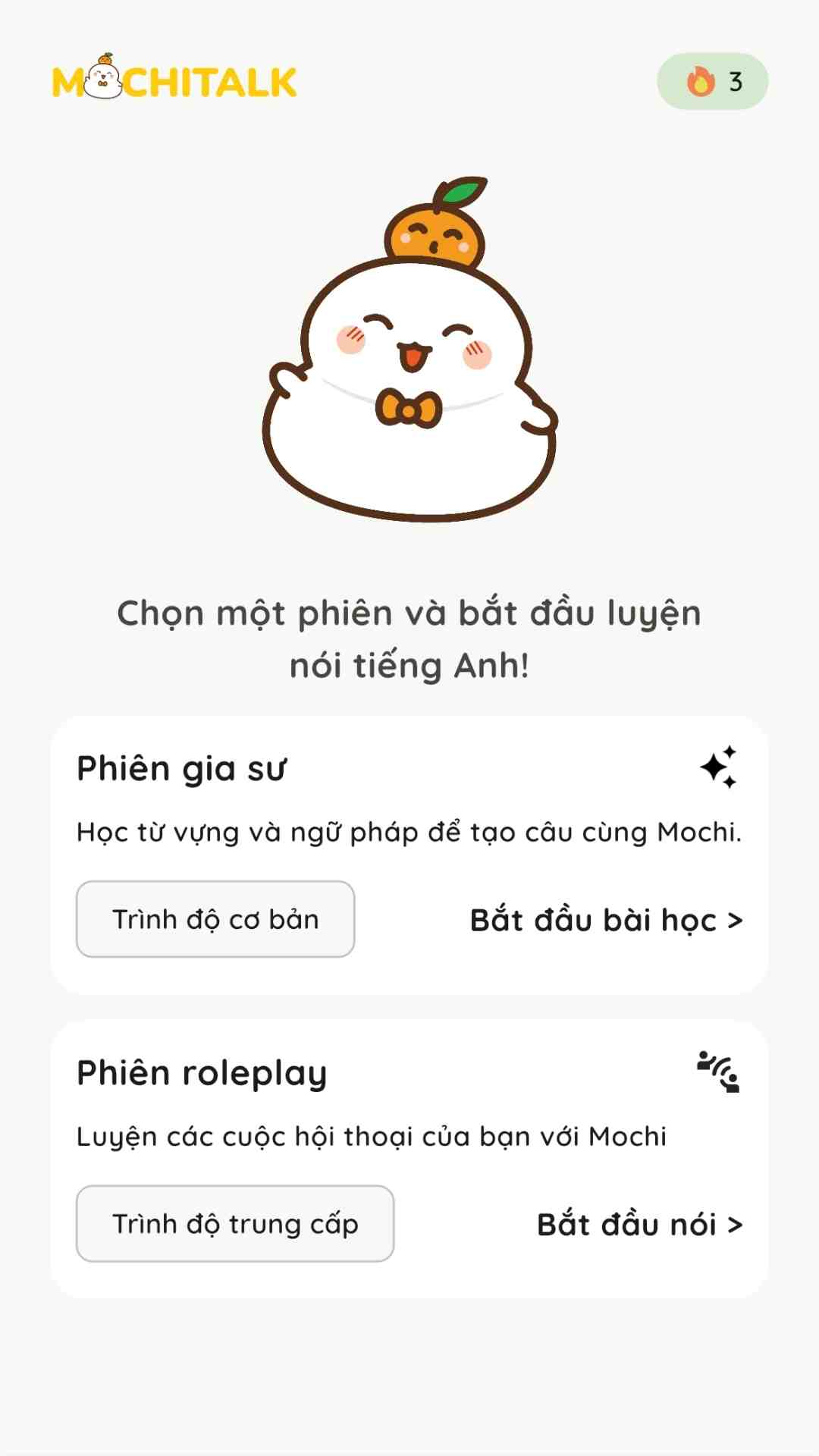Tap the green streak badge showing 3
This screenshot has width=819, height=1456.
coord(713,82)
